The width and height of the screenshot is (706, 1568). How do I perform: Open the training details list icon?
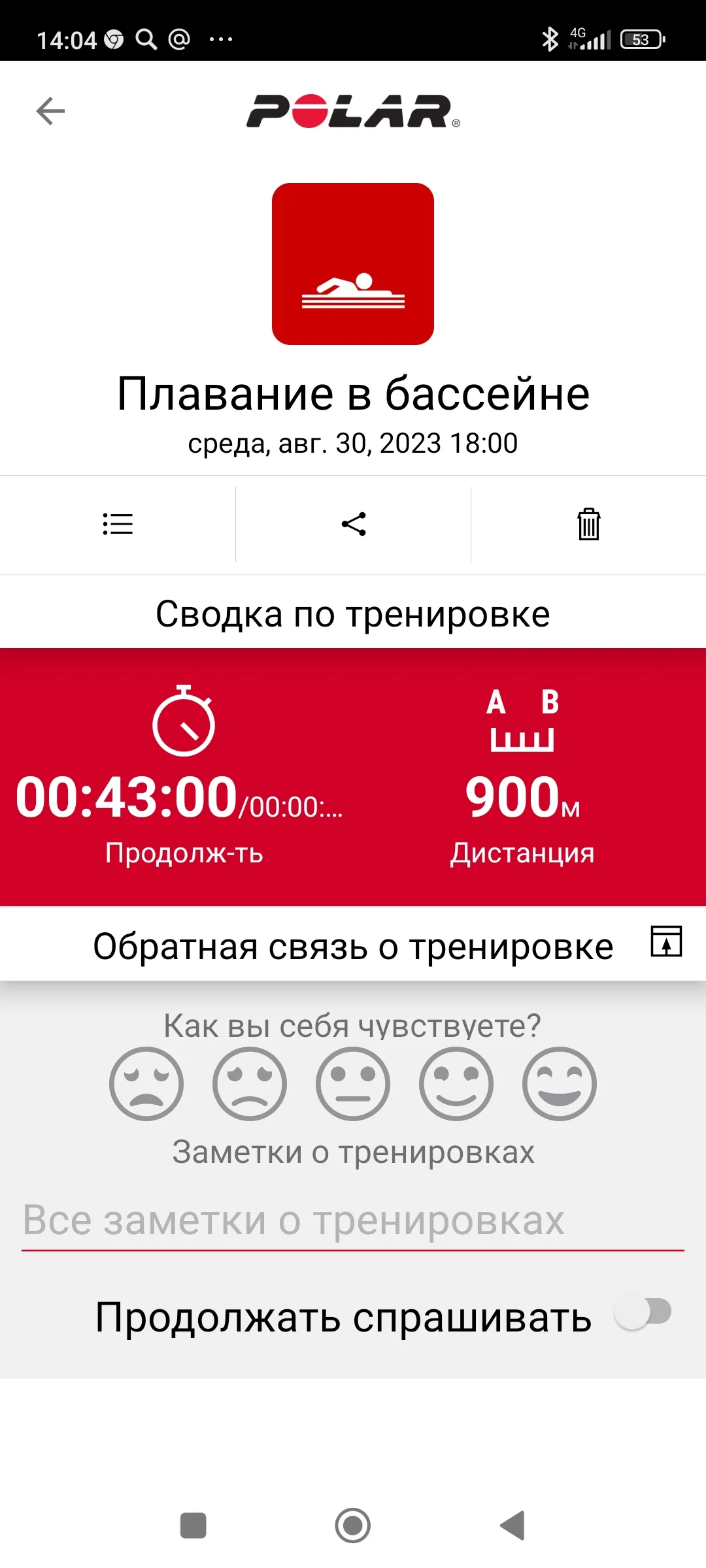[118, 524]
